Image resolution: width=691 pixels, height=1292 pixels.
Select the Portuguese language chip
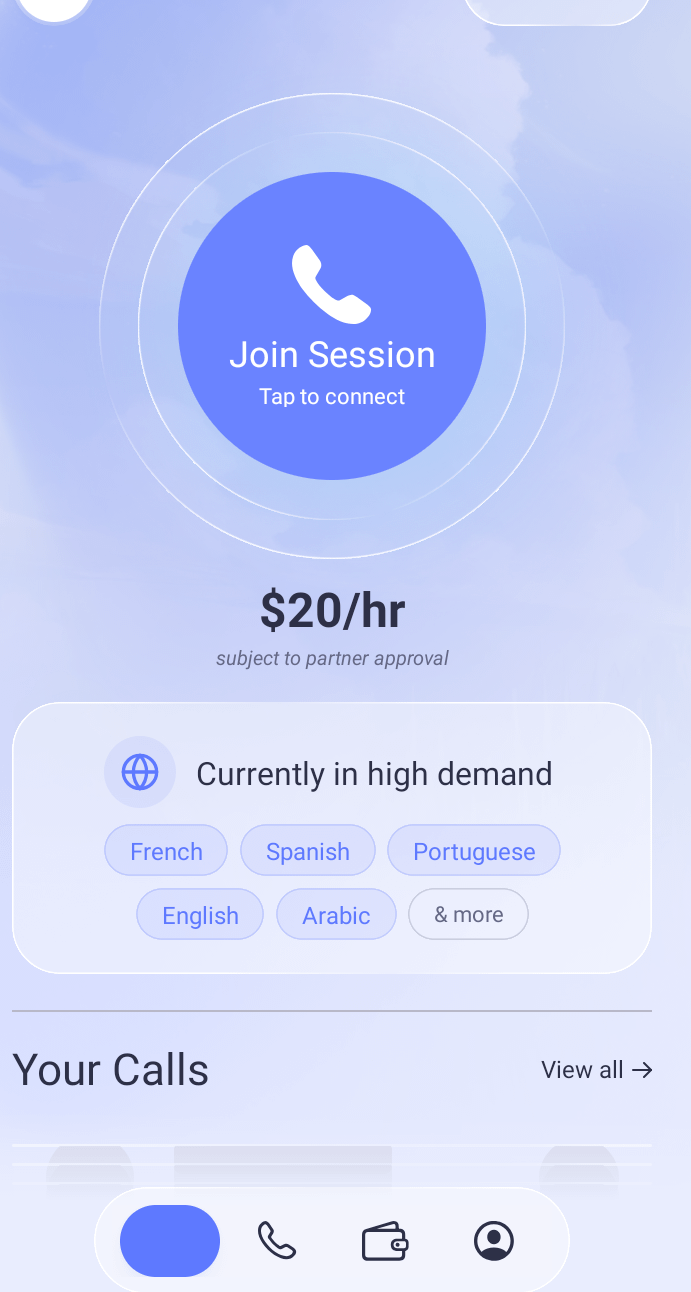pos(474,851)
